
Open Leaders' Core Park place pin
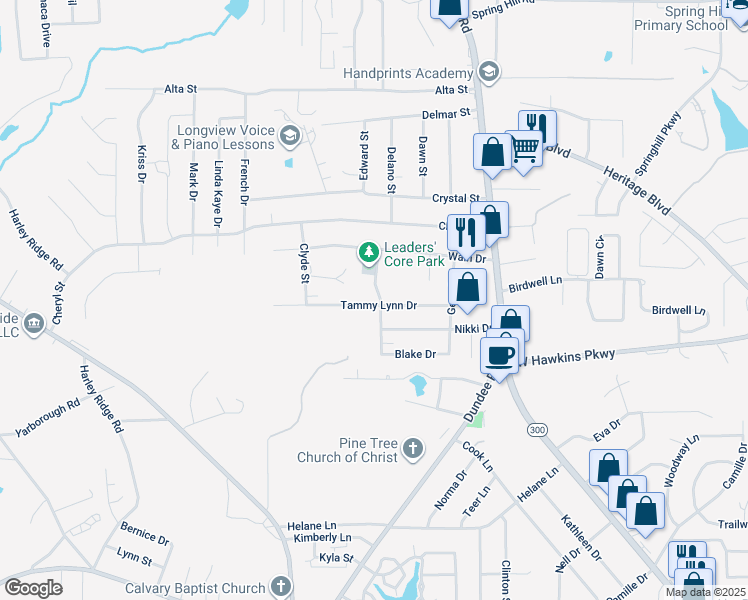coord(369,252)
